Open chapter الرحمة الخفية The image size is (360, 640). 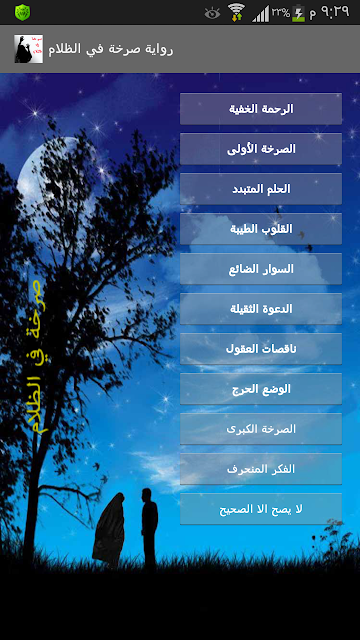(x=261, y=109)
